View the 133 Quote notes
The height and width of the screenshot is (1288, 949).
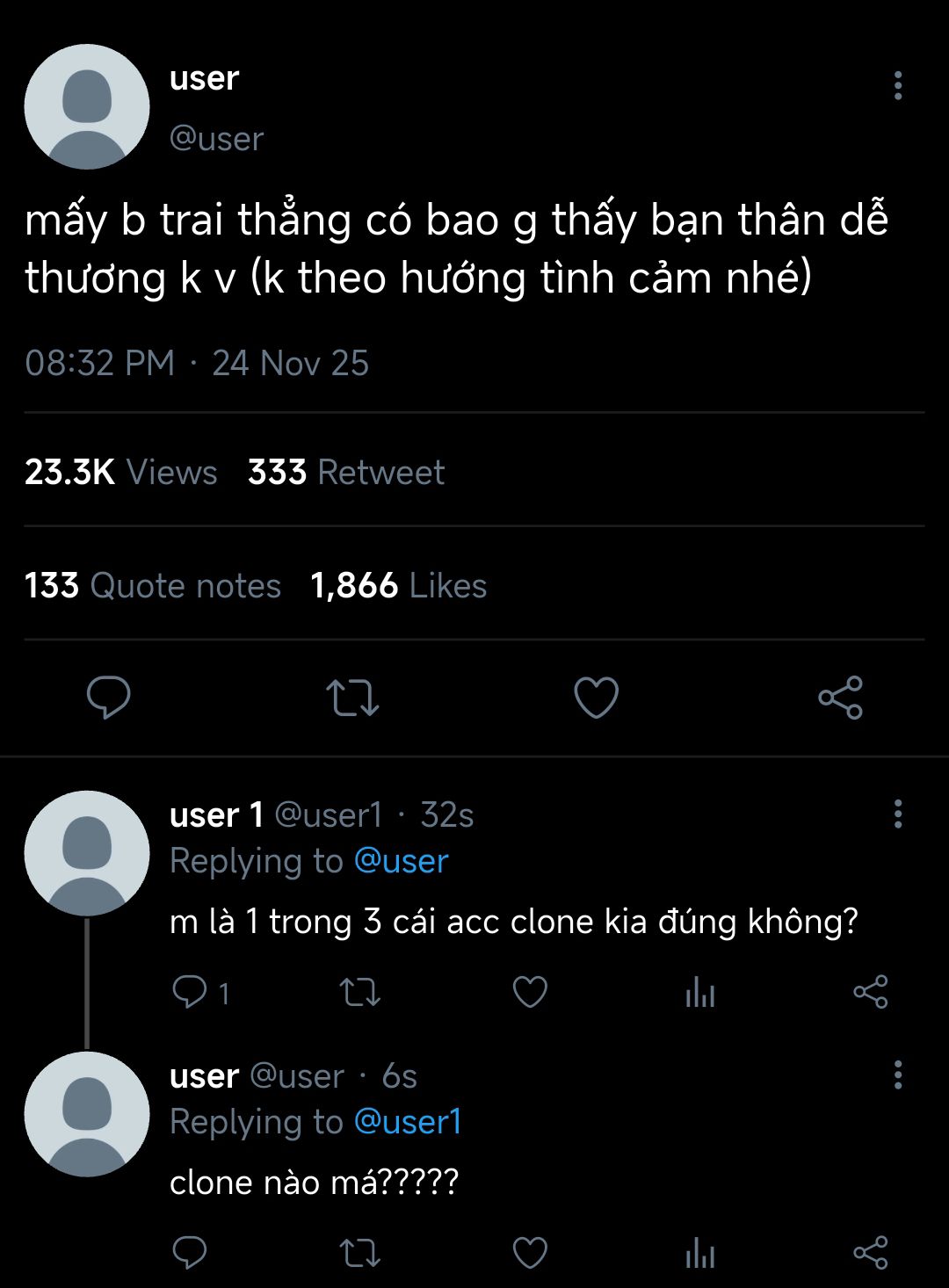(x=153, y=586)
